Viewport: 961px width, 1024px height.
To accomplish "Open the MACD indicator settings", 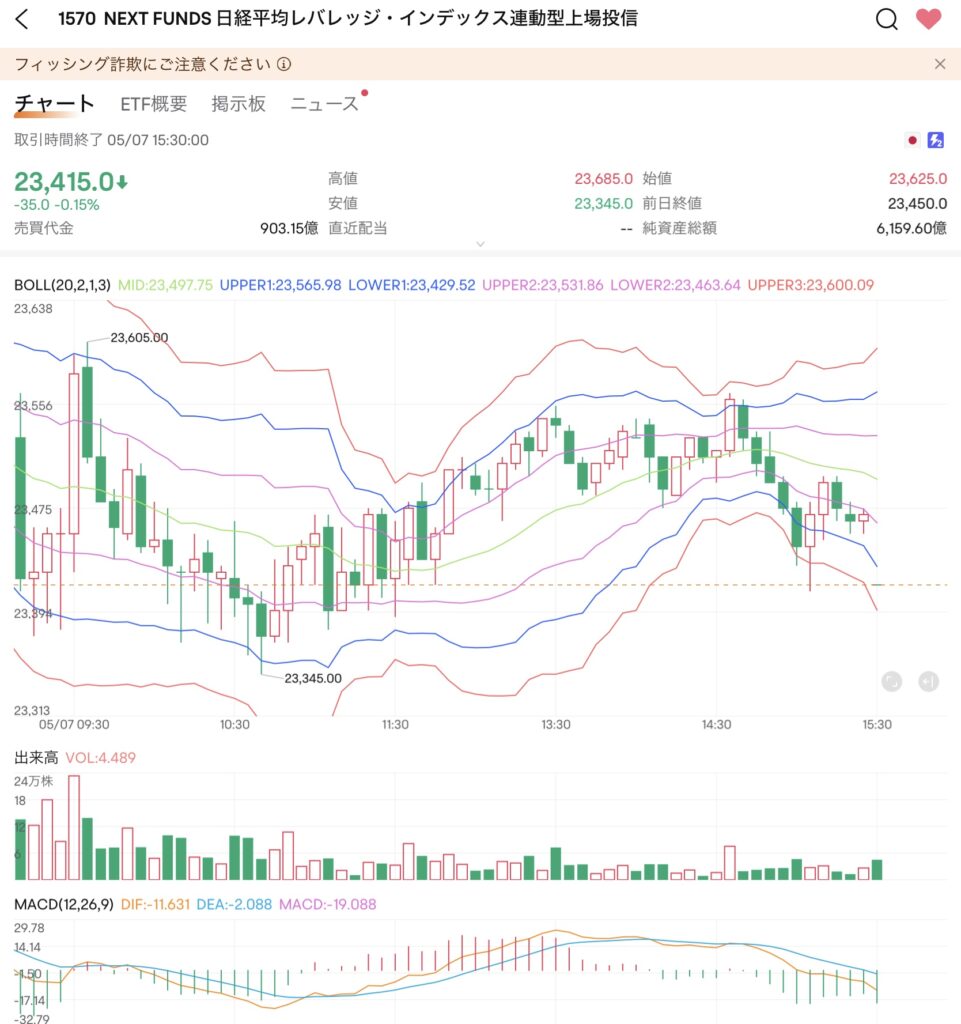I will pyautogui.click(x=62, y=904).
